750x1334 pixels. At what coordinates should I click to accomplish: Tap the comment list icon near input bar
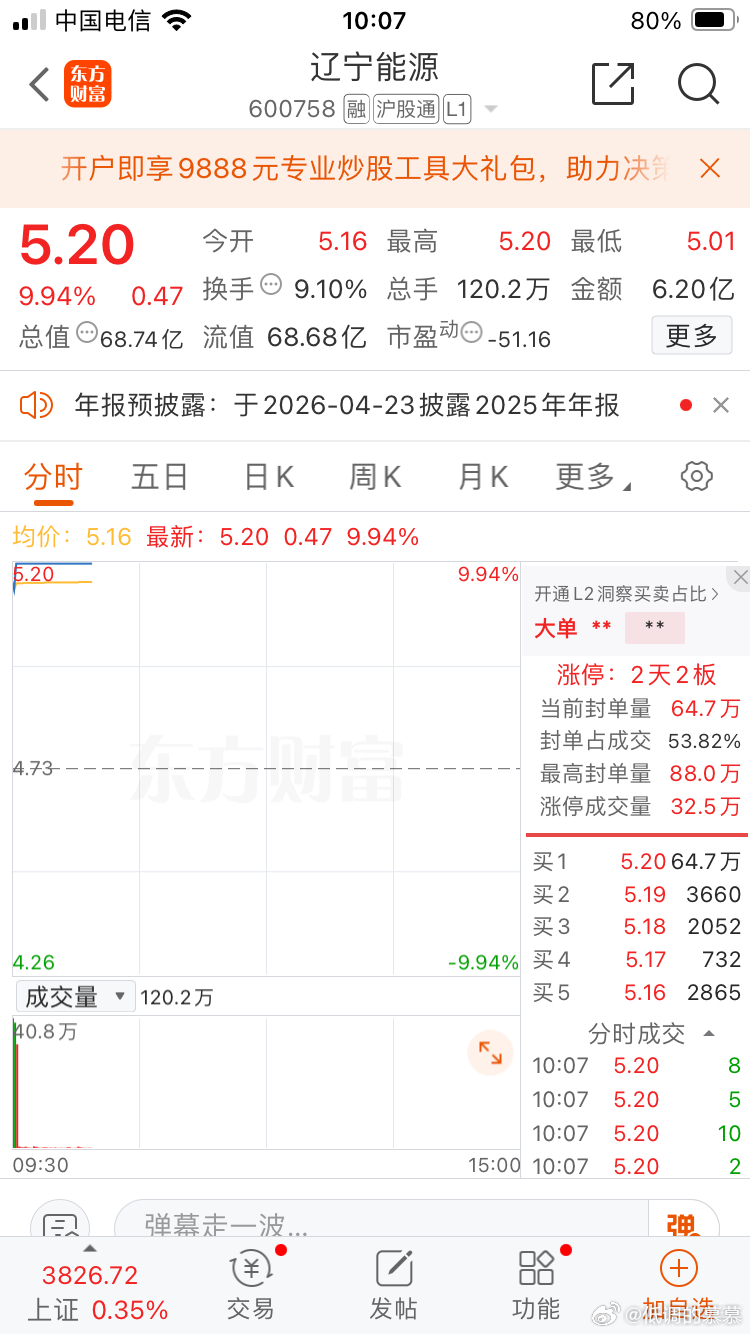pyautogui.click(x=60, y=1222)
